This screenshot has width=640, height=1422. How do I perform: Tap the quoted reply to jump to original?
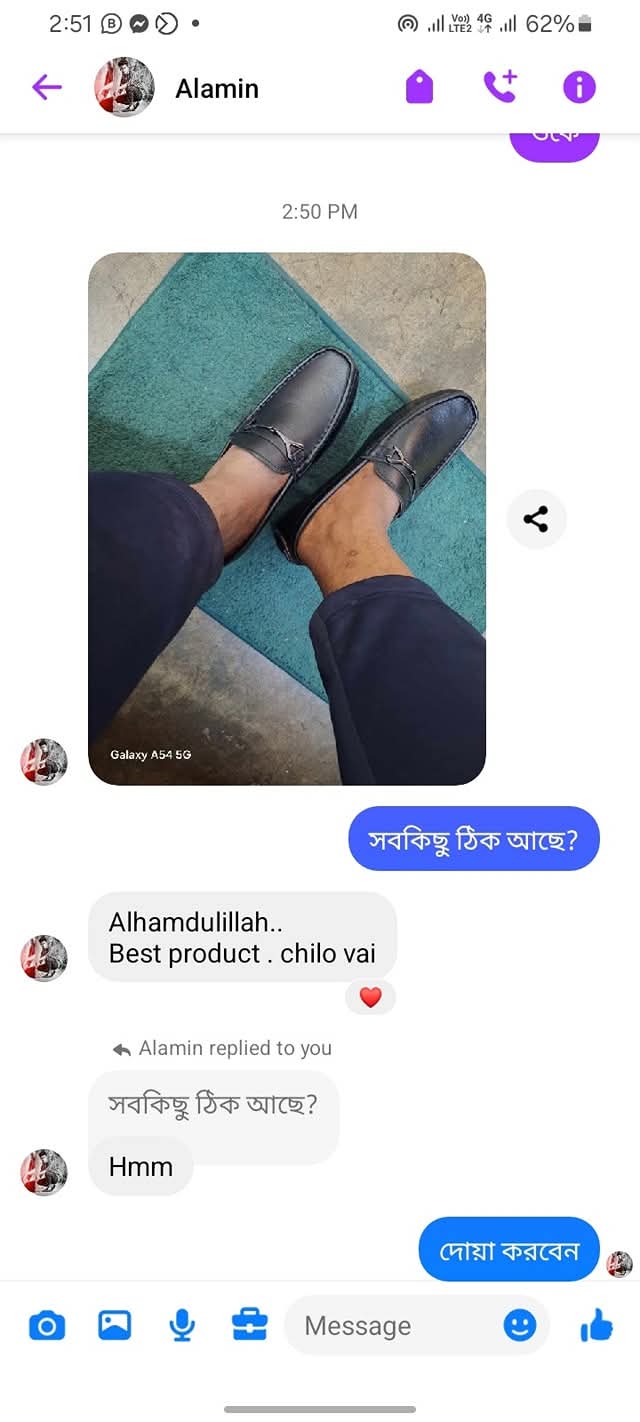click(x=213, y=1105)
